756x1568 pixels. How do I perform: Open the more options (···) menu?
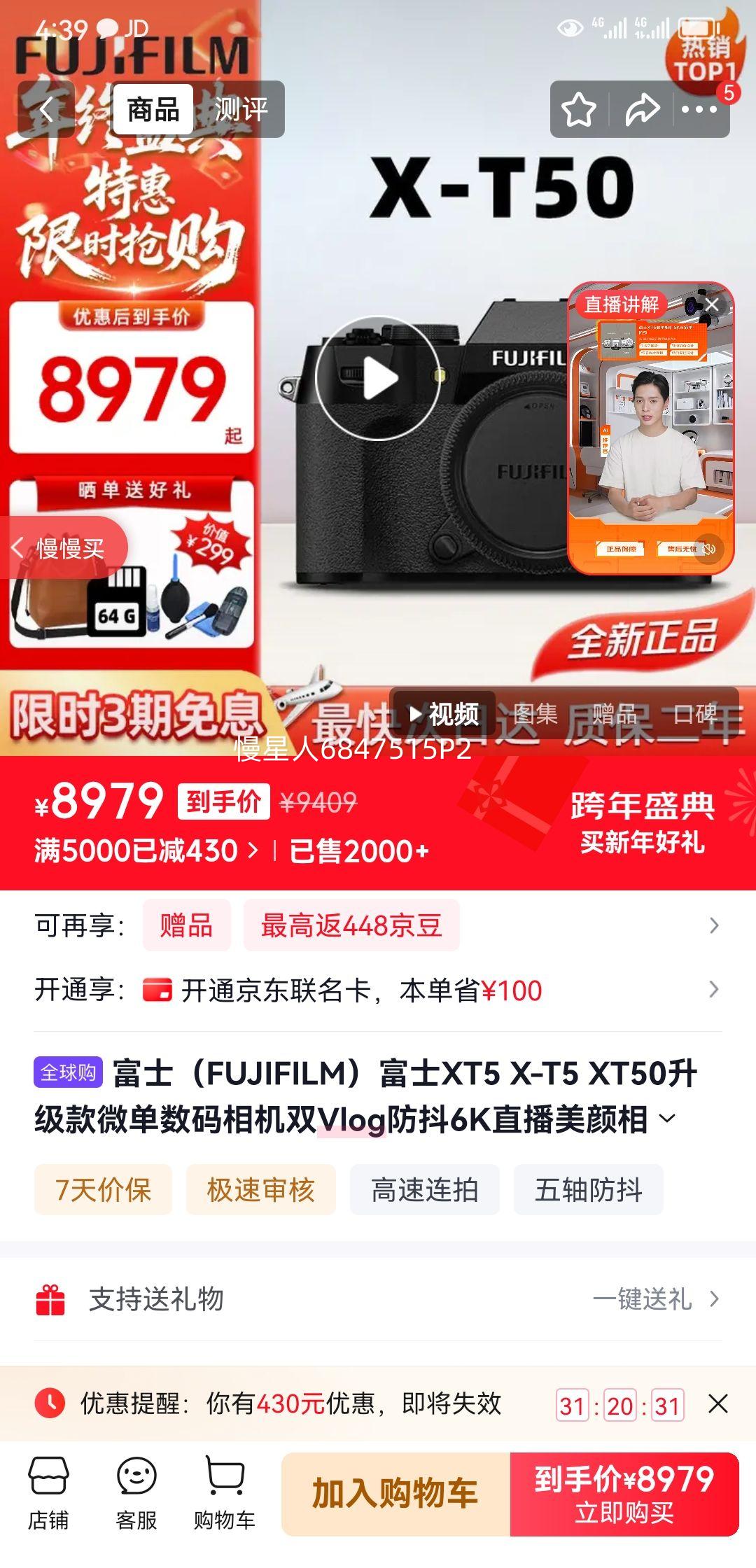[x=699, y=108]
